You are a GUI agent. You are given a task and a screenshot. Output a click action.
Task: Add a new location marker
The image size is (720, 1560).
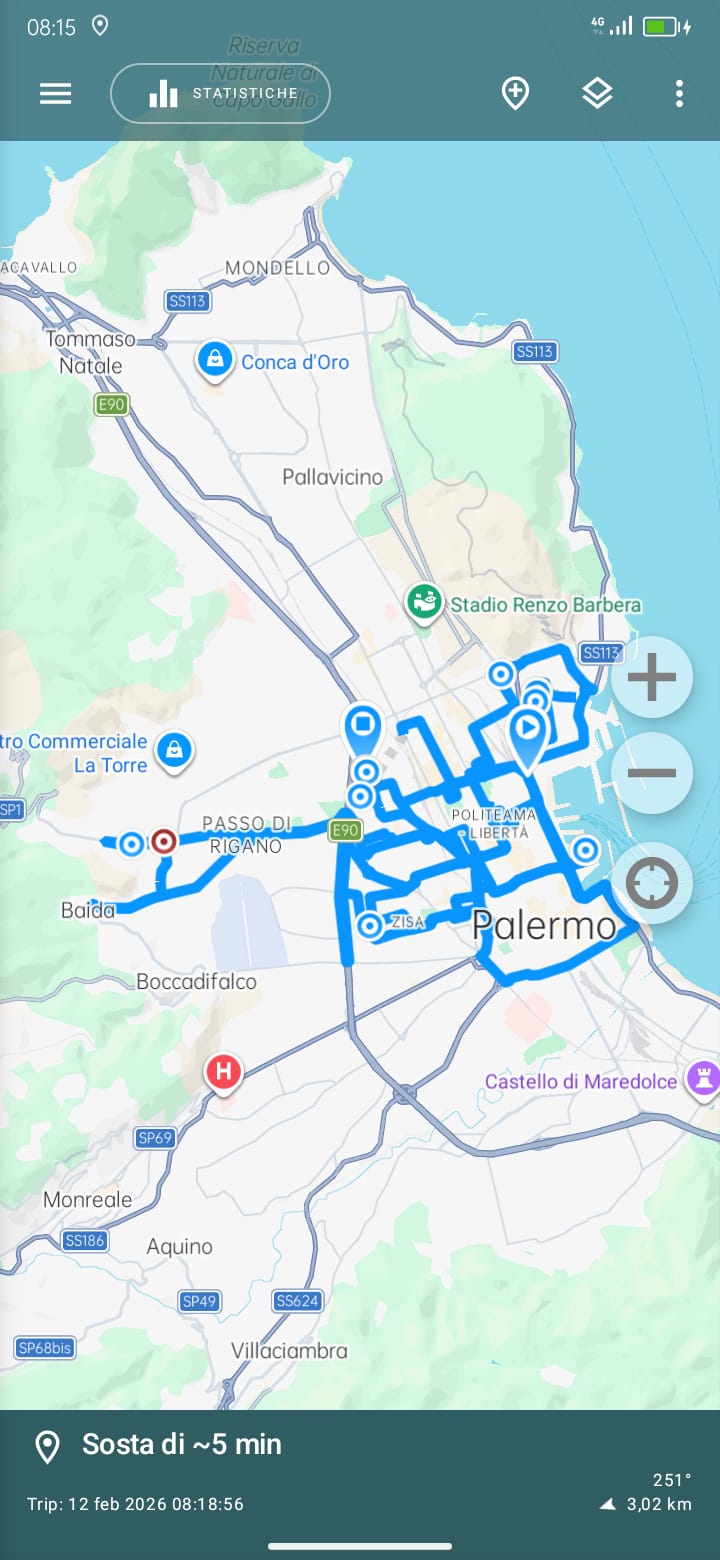pos(515,94)
